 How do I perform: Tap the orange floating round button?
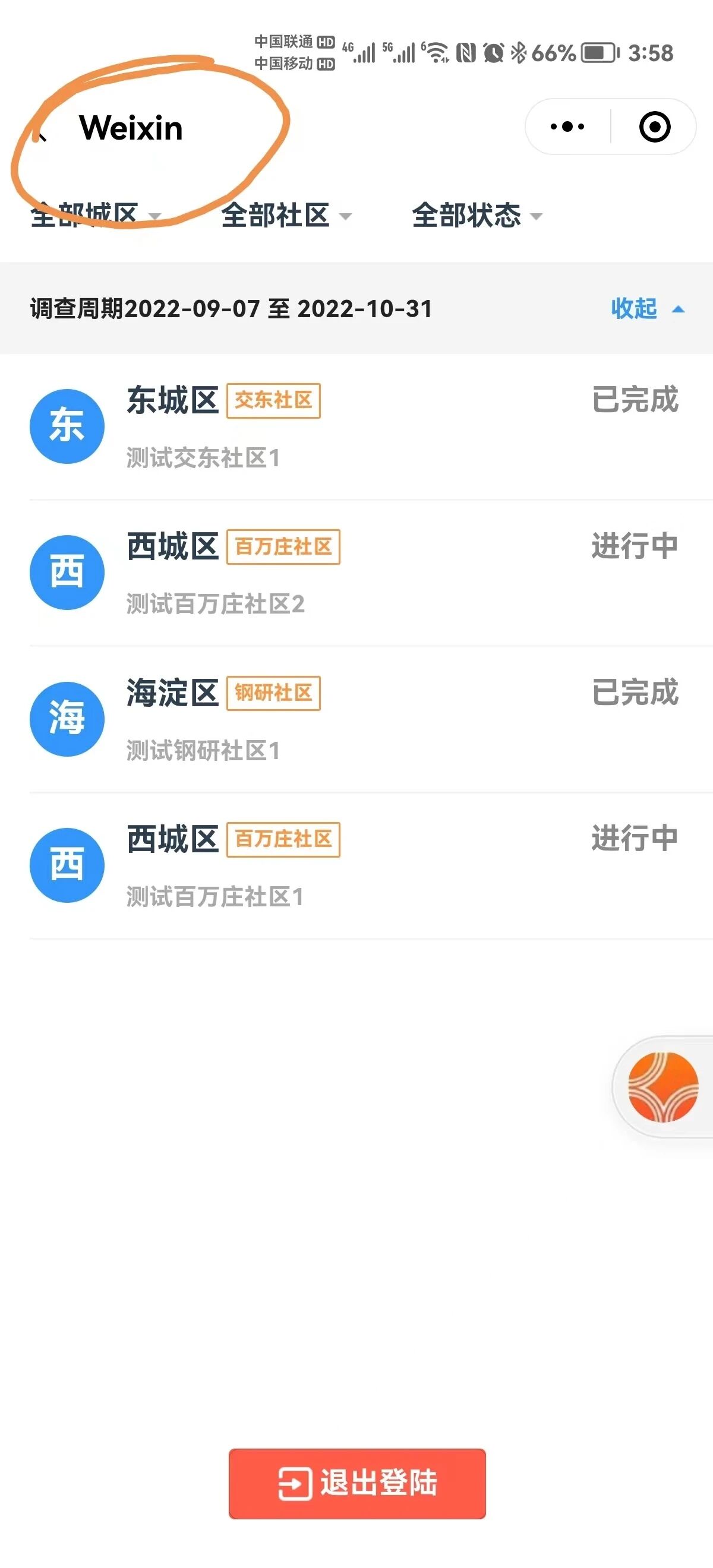point(663,1086)
